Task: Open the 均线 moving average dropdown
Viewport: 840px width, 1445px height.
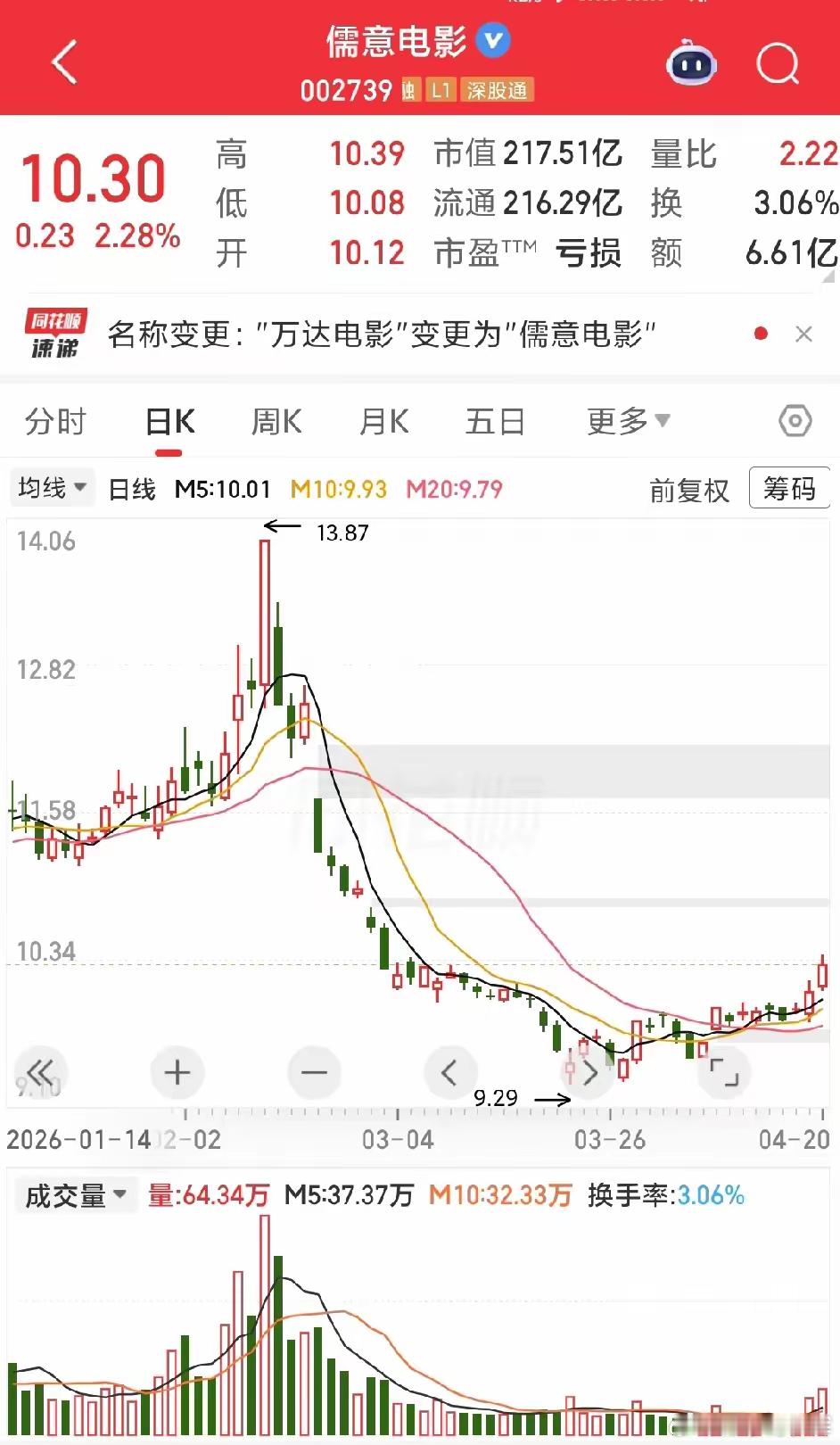Action: coord(51,488)
